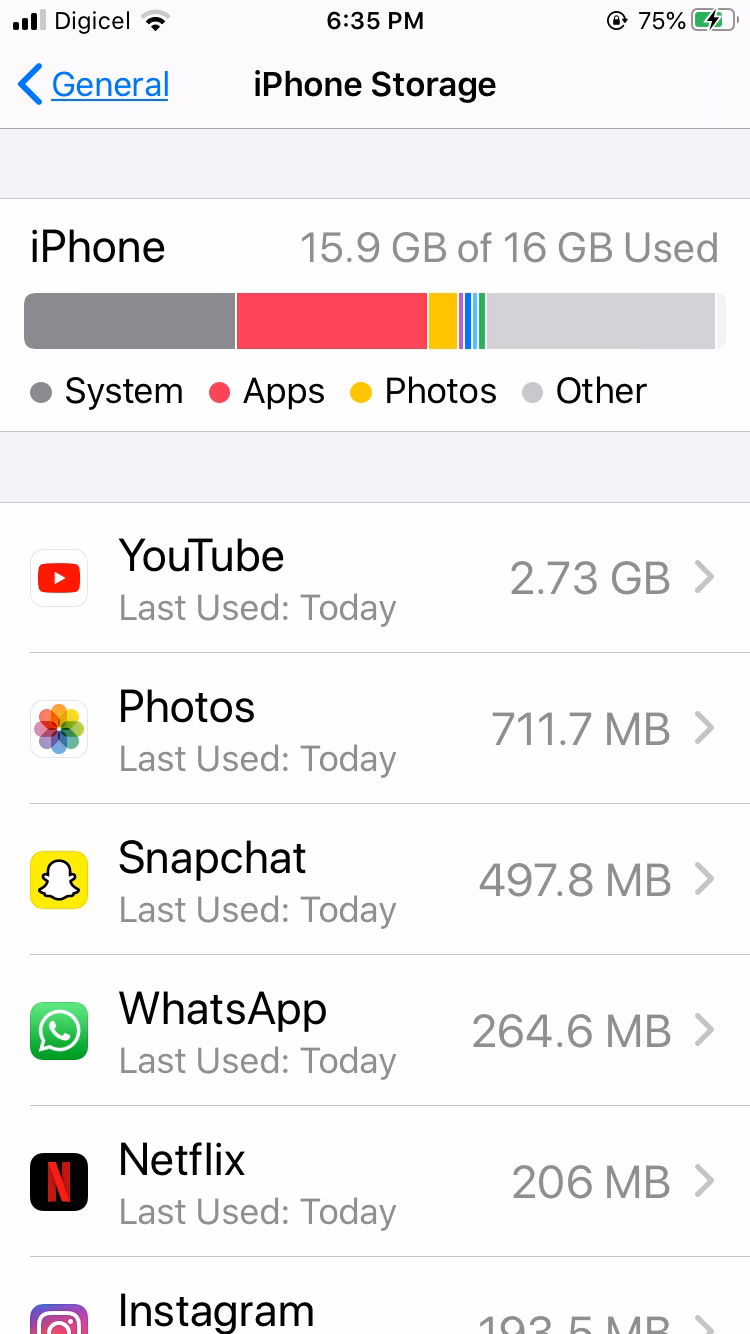Open YouTube storage via its red play icon
The width and height of the screenshot is (750, 1334).
point(59,577)
